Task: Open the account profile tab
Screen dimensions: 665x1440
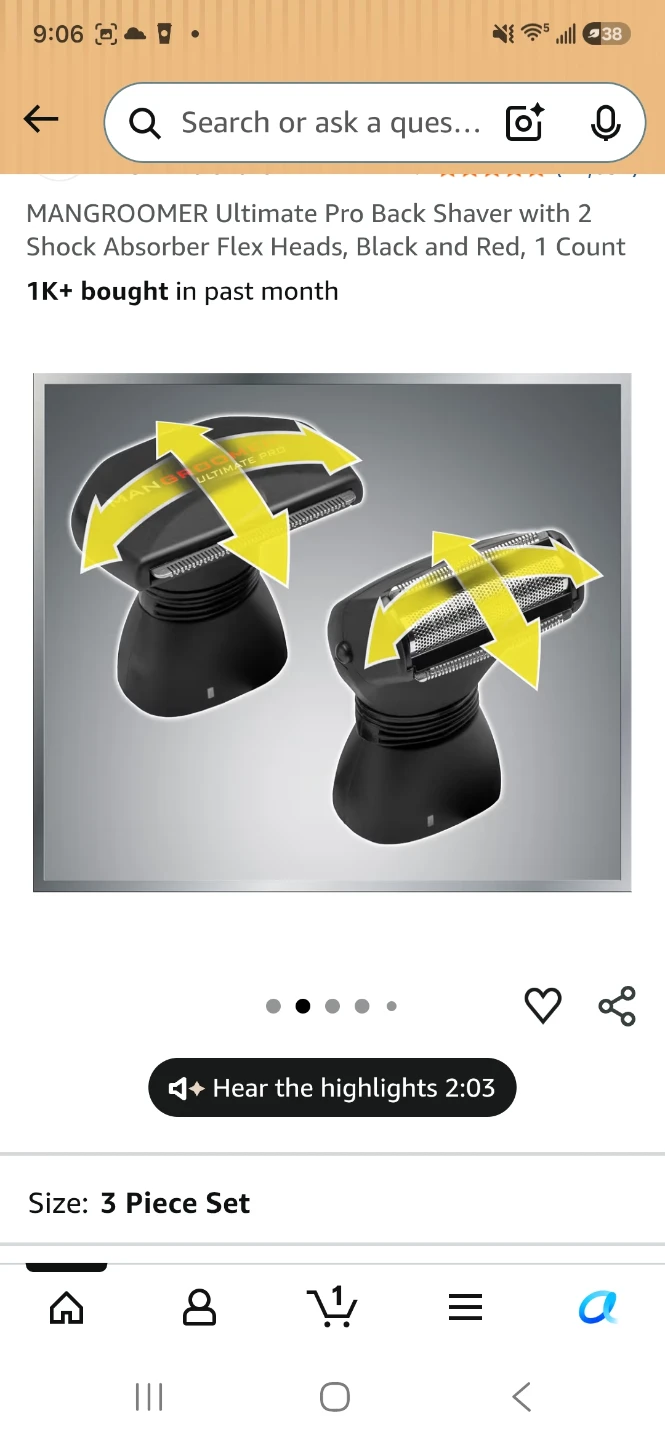Action: [199, 1307]
